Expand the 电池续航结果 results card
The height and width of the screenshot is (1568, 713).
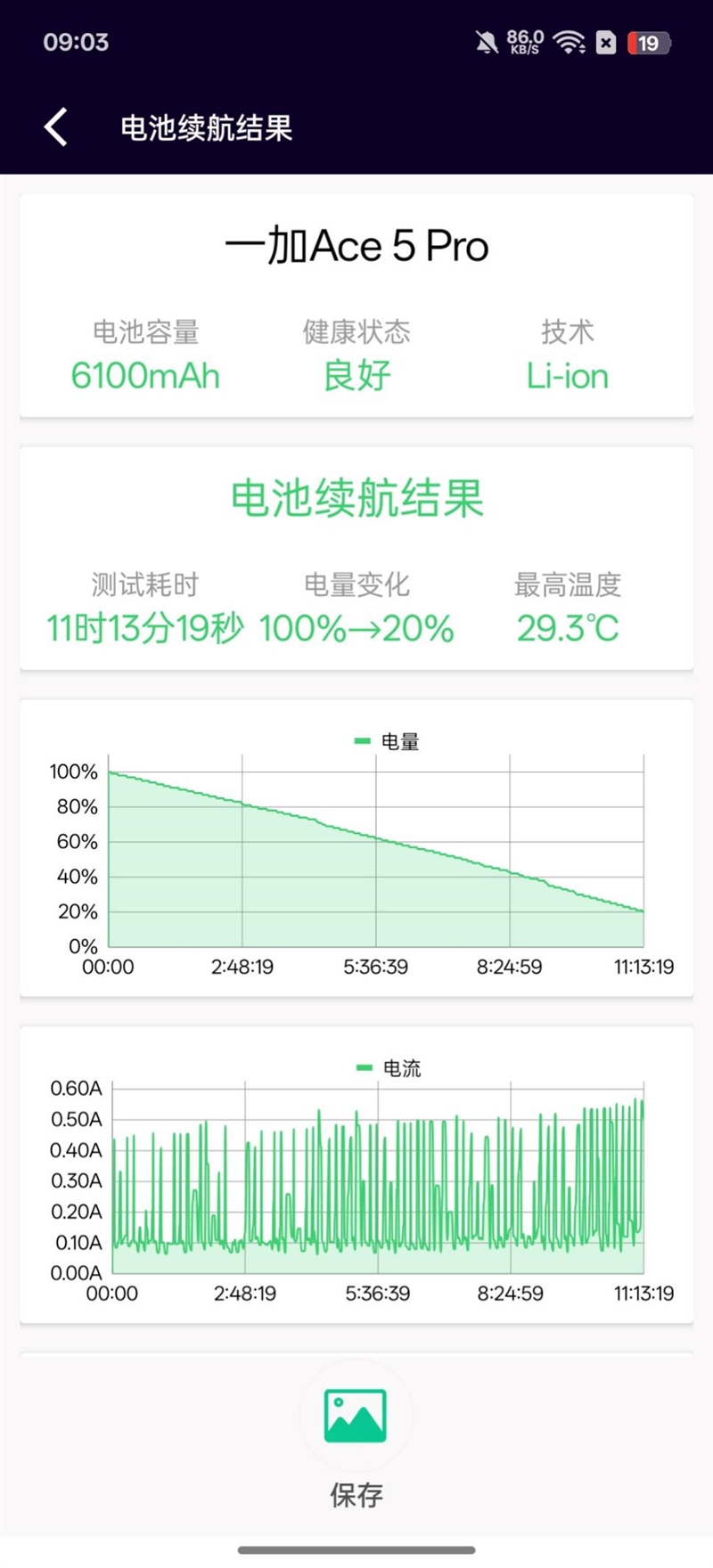click(356, 557)
